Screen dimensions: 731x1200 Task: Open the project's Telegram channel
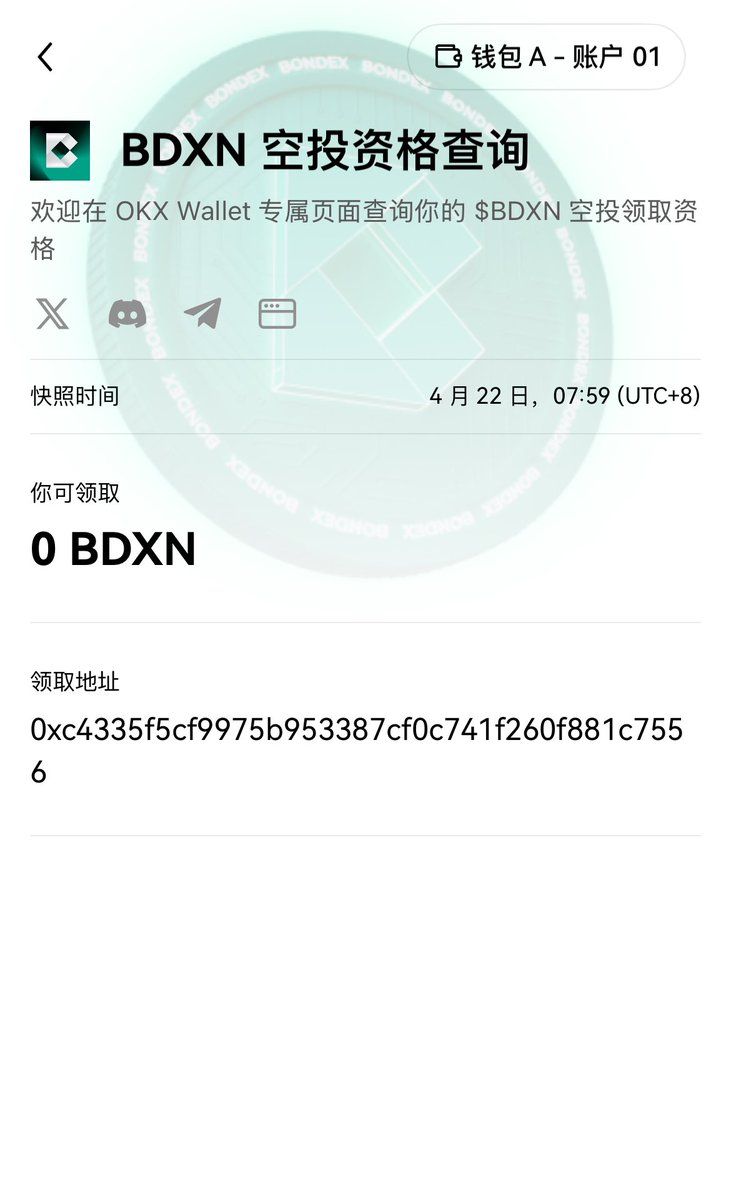point(202,314)
